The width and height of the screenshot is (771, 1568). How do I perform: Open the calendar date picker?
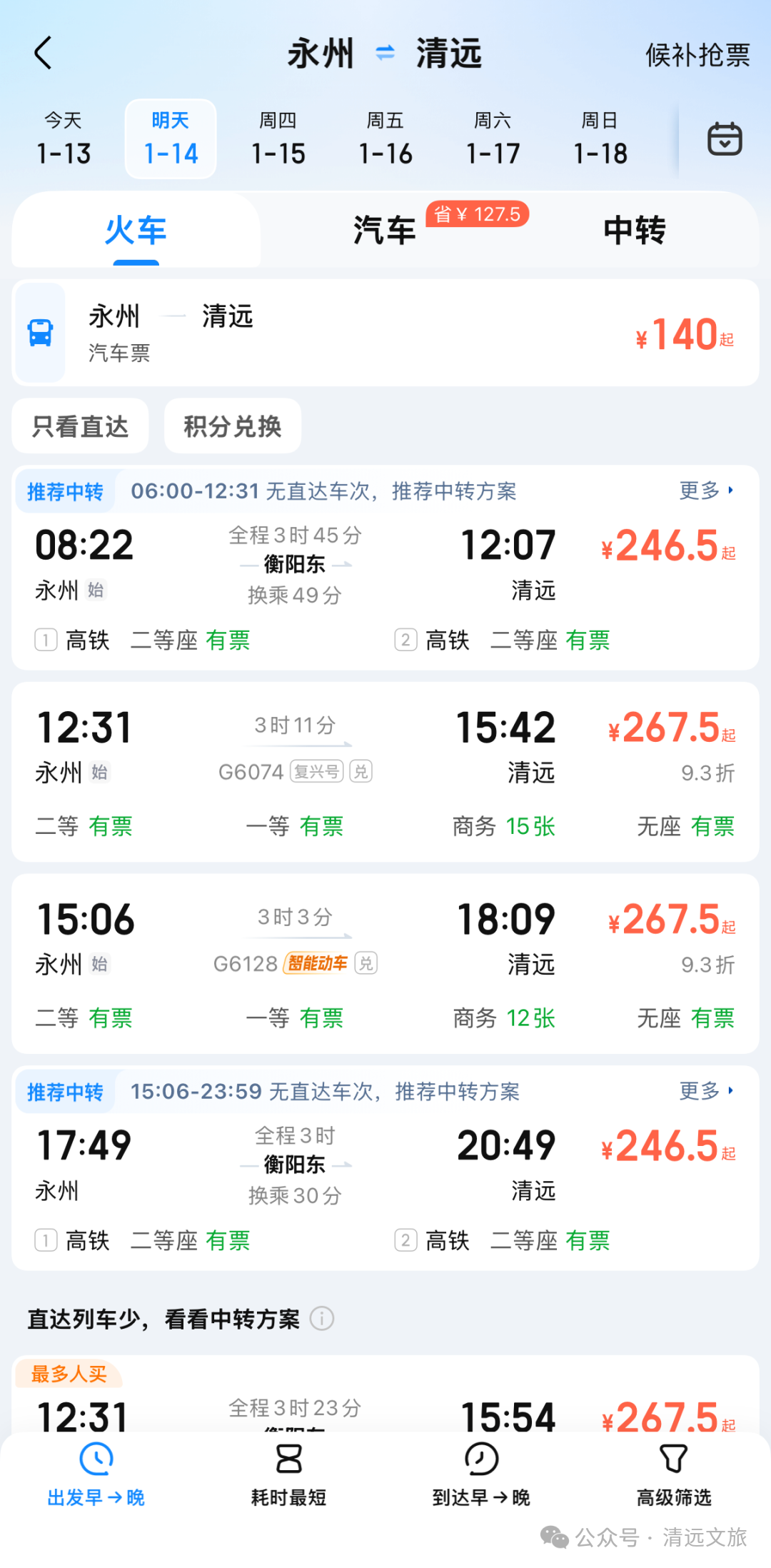(x=724, y=139)
